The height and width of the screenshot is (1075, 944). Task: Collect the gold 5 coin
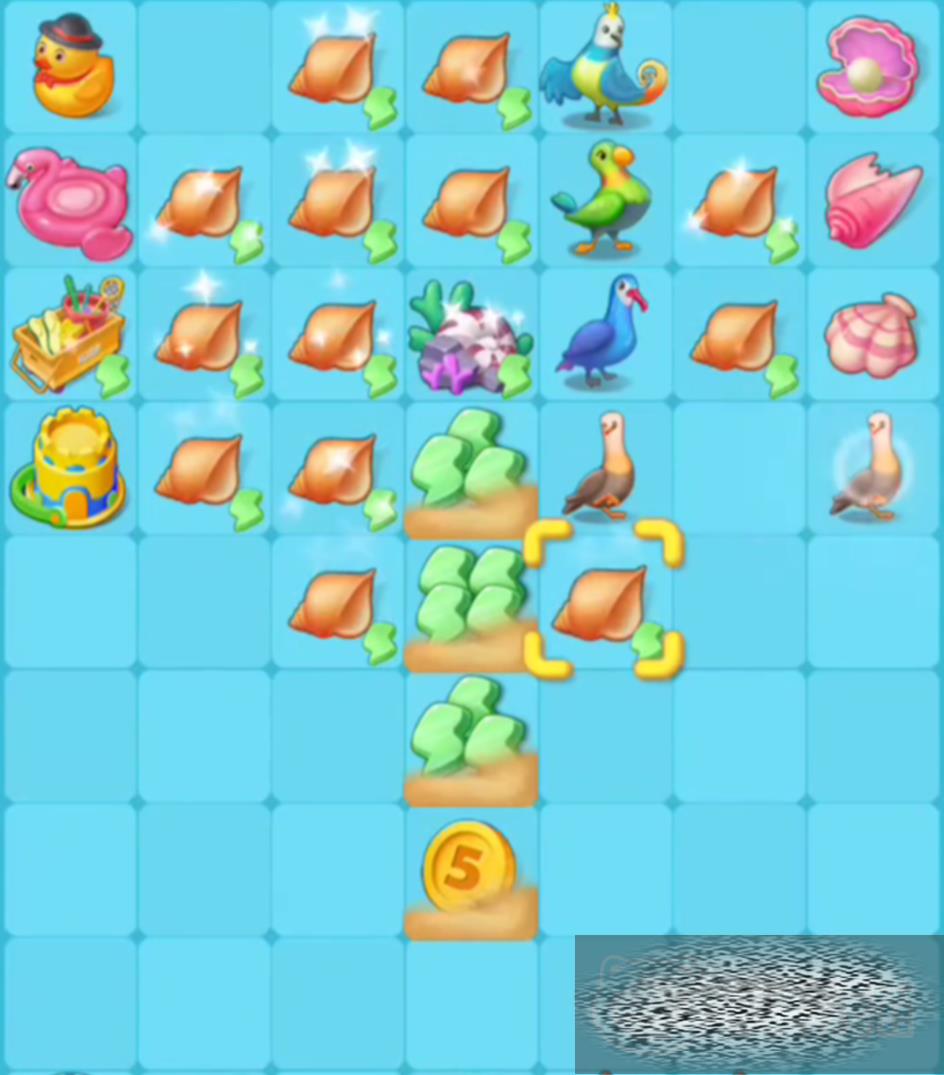468,867
